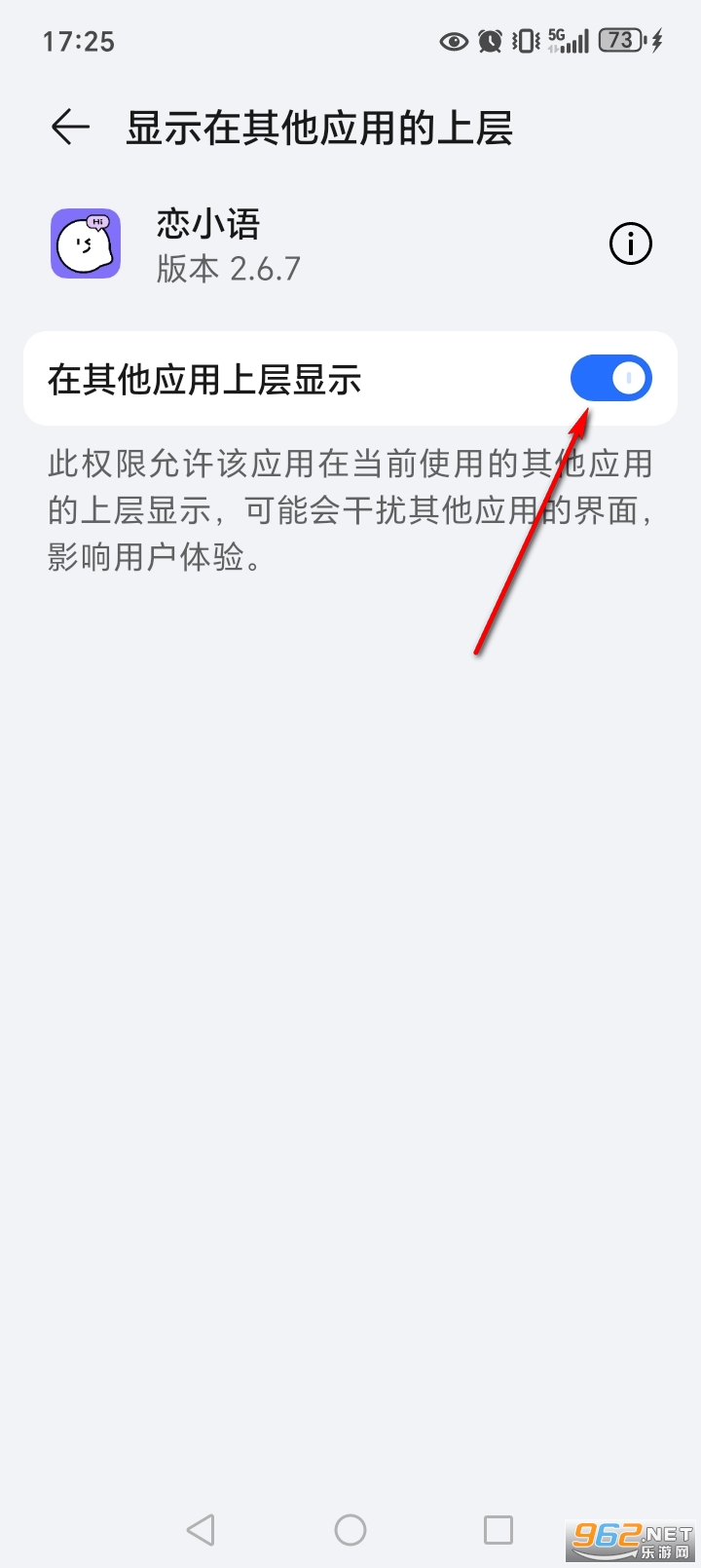Tap the vibrate mode status icon
The width and height of the screenshot is (701, 1568).
point(526,41)
